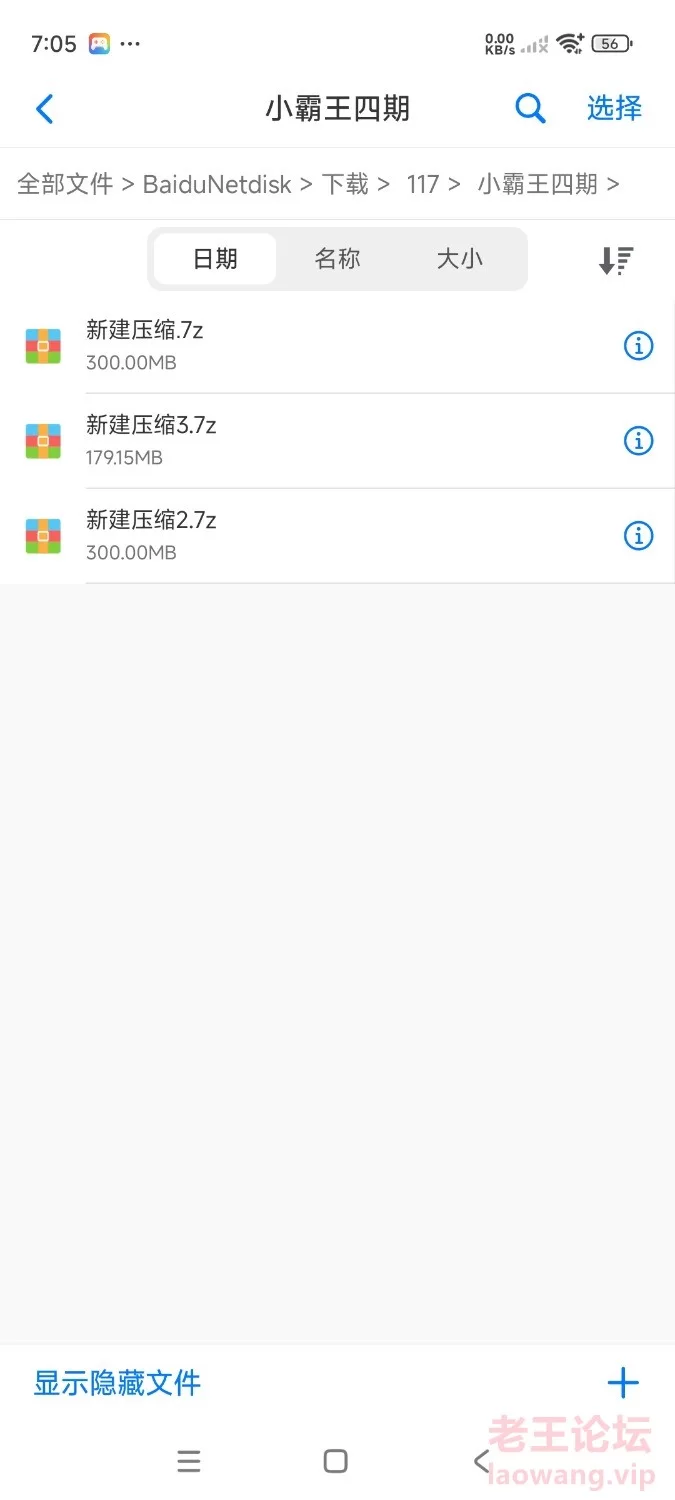675x1500 pixels.
Task: Sort files by 大小
Action: point(459,259)
